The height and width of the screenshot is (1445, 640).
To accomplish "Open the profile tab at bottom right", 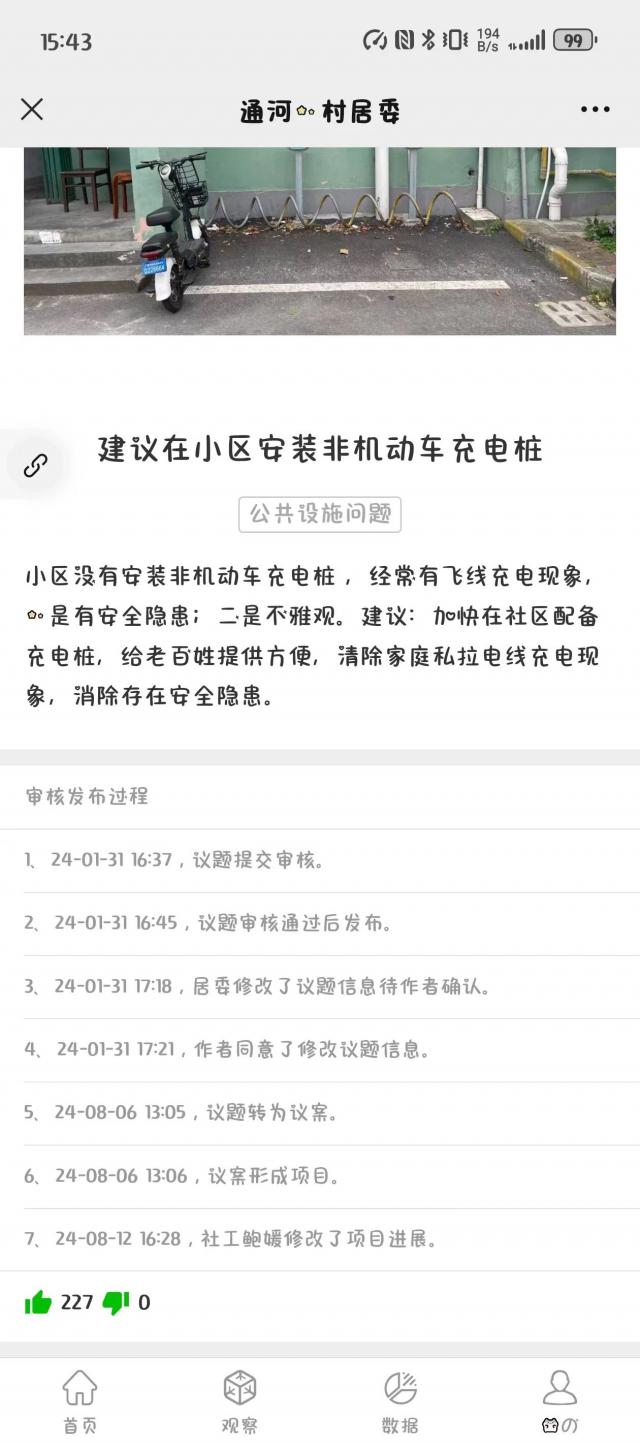I will click(560, 1400).
